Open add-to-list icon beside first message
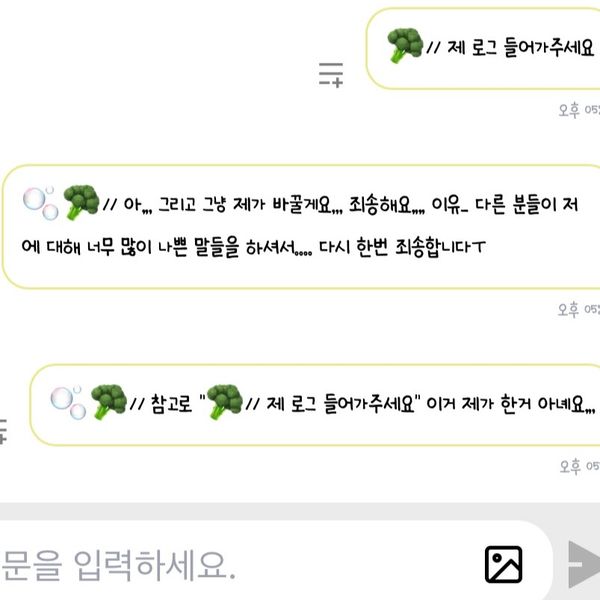 [x=331, y=74]
